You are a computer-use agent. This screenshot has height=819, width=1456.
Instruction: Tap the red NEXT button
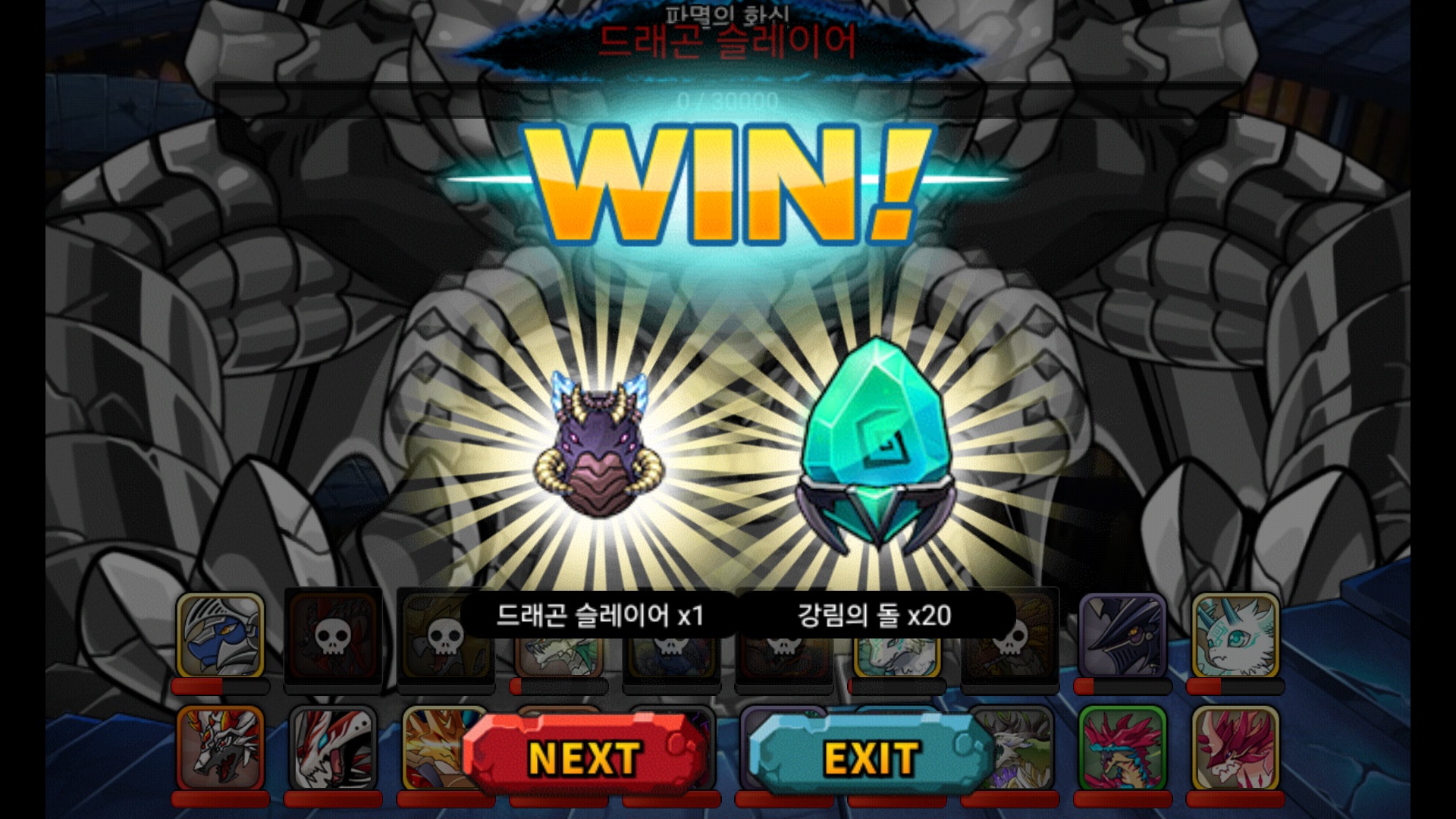pyautogui.click(x=584, y=756)
